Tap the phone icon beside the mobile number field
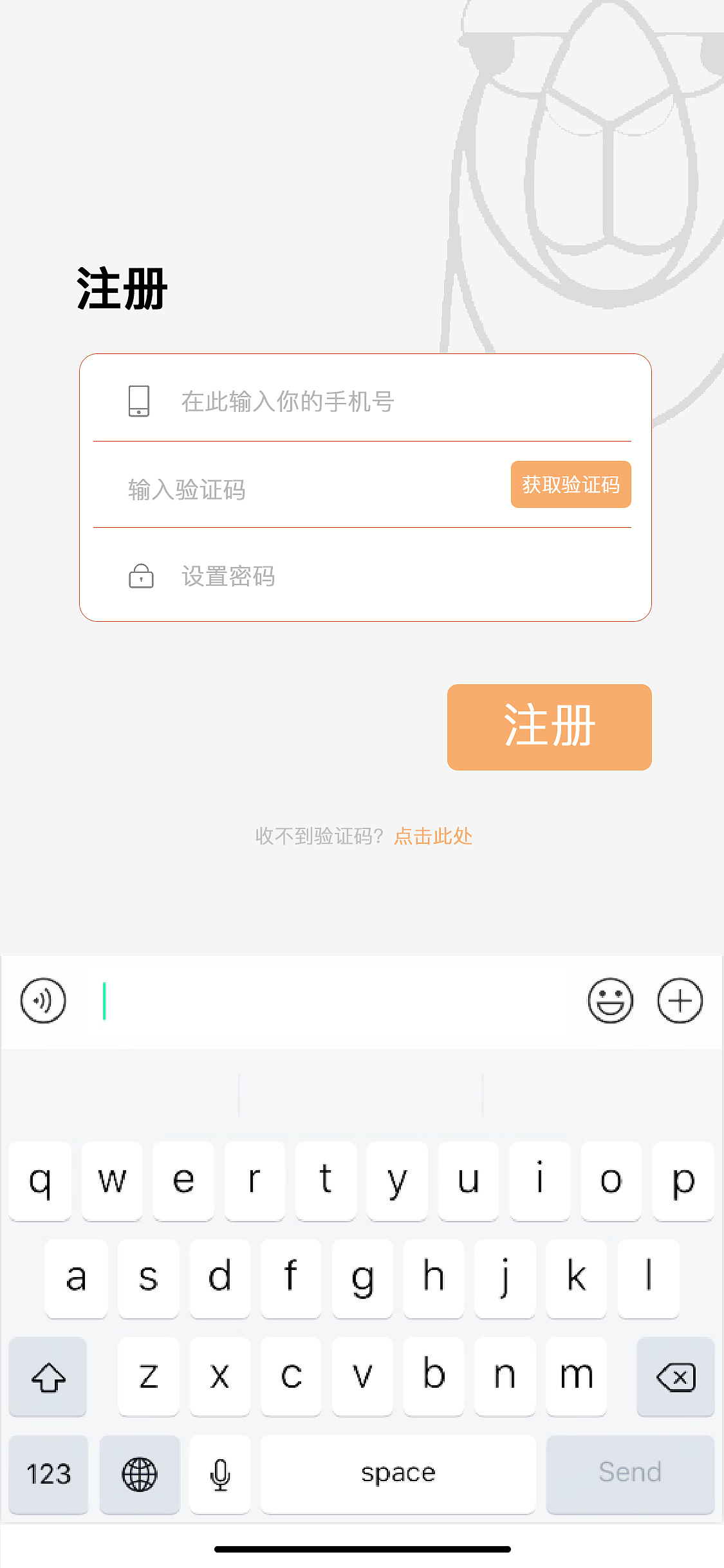 138,400
